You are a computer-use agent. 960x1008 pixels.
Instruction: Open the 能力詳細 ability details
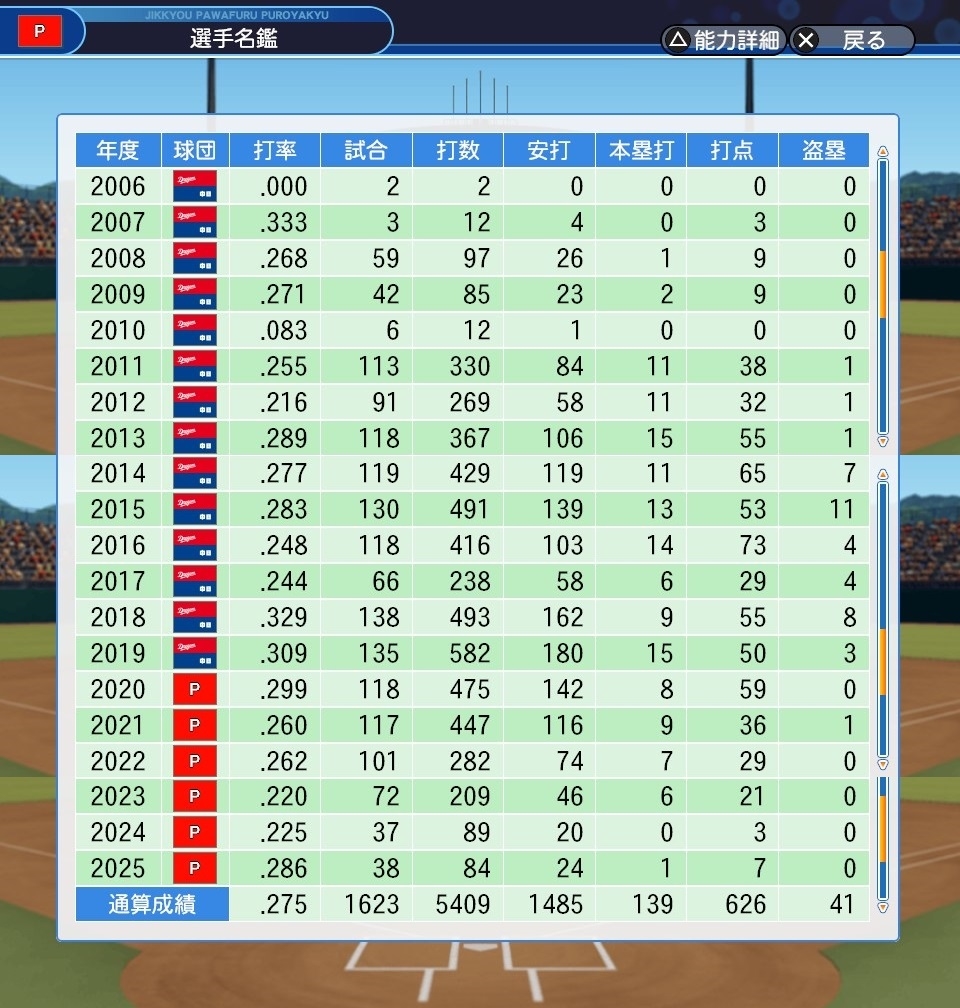[724, 40]
